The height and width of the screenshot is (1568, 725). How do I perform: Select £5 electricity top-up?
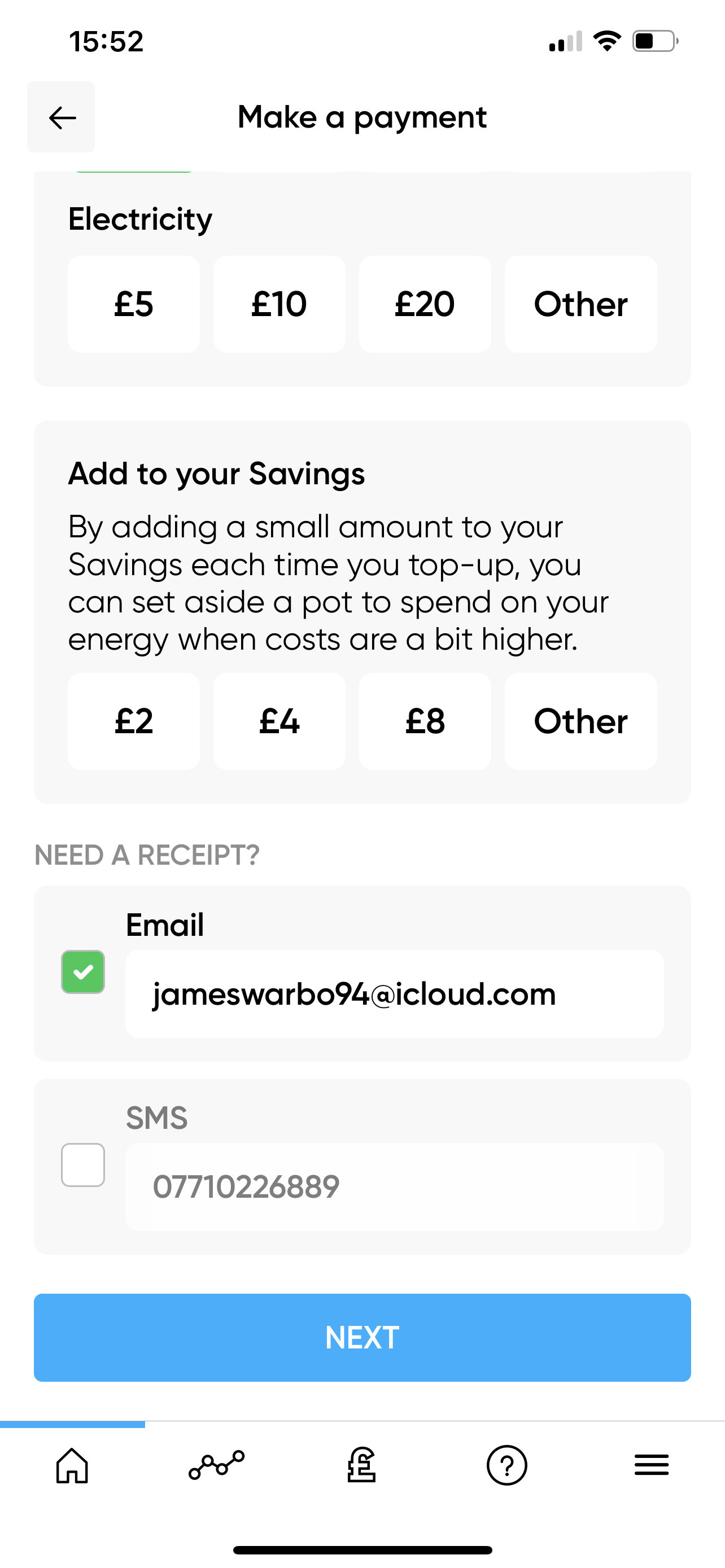click(133, 304)
